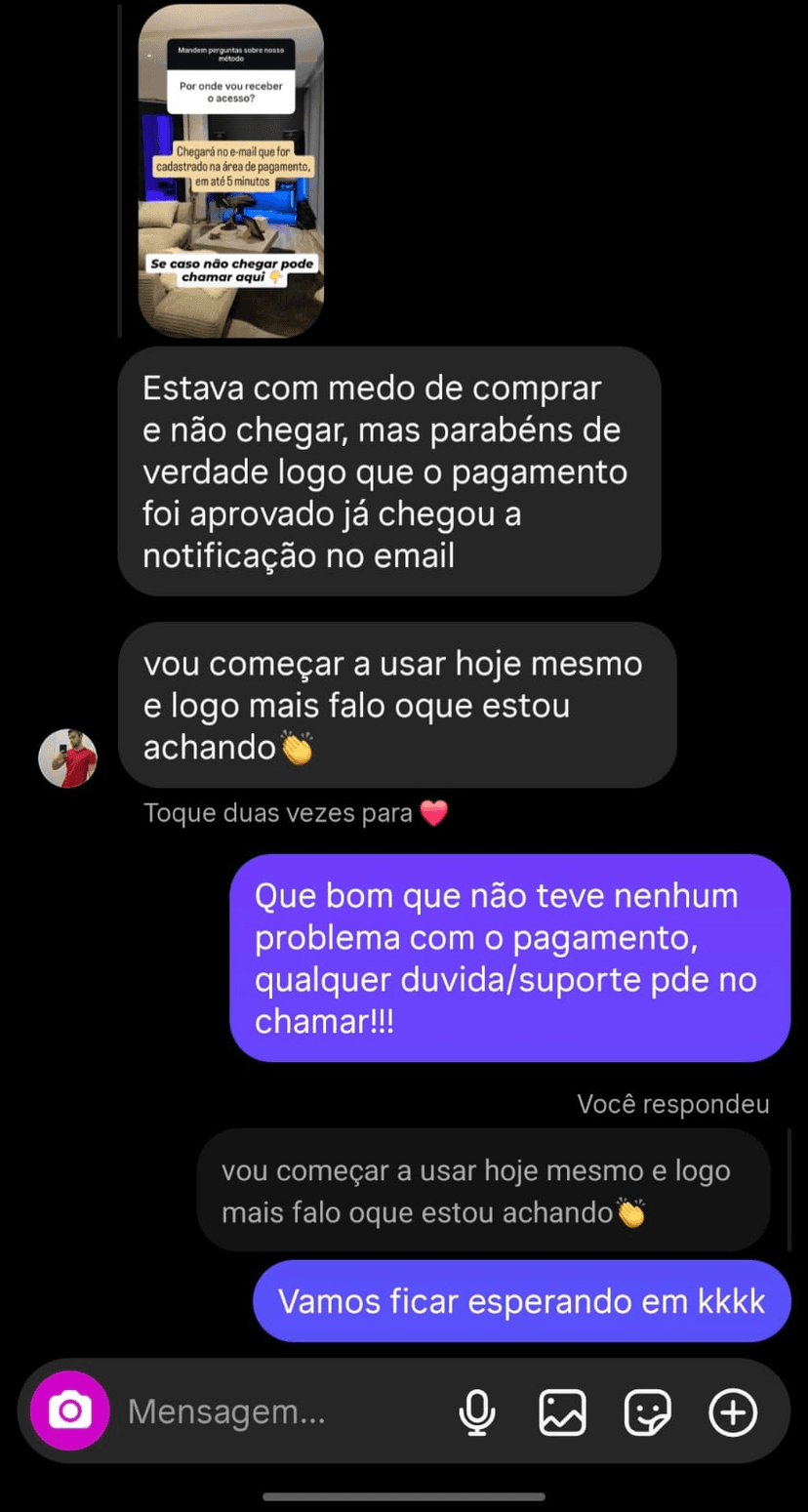This screenshot has height=1512, width=808.
Task: Record a voice message using the microphone icon
Action: (477, 1410)
